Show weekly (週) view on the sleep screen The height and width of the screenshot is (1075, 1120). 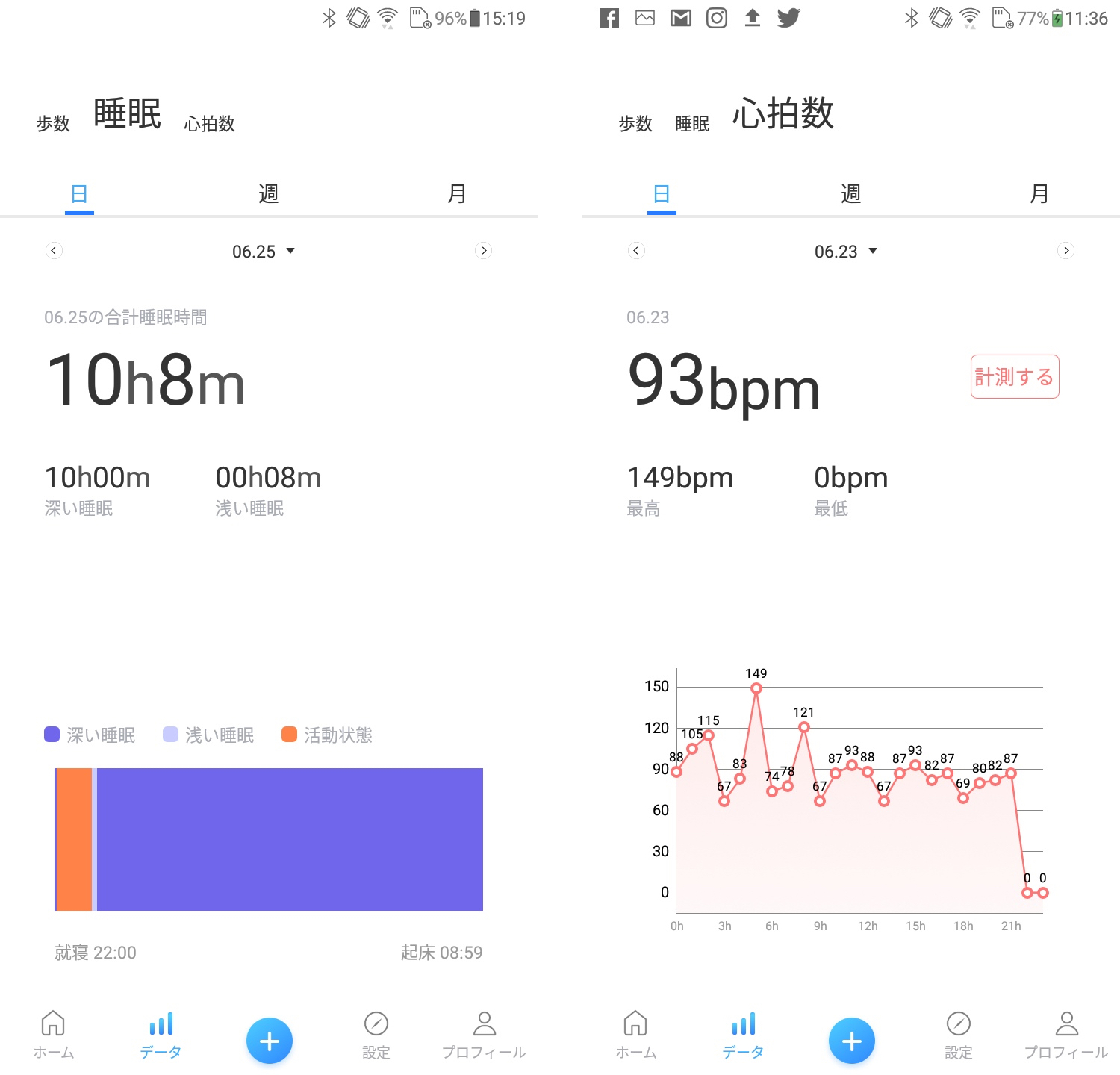click(x=269, y=194)
